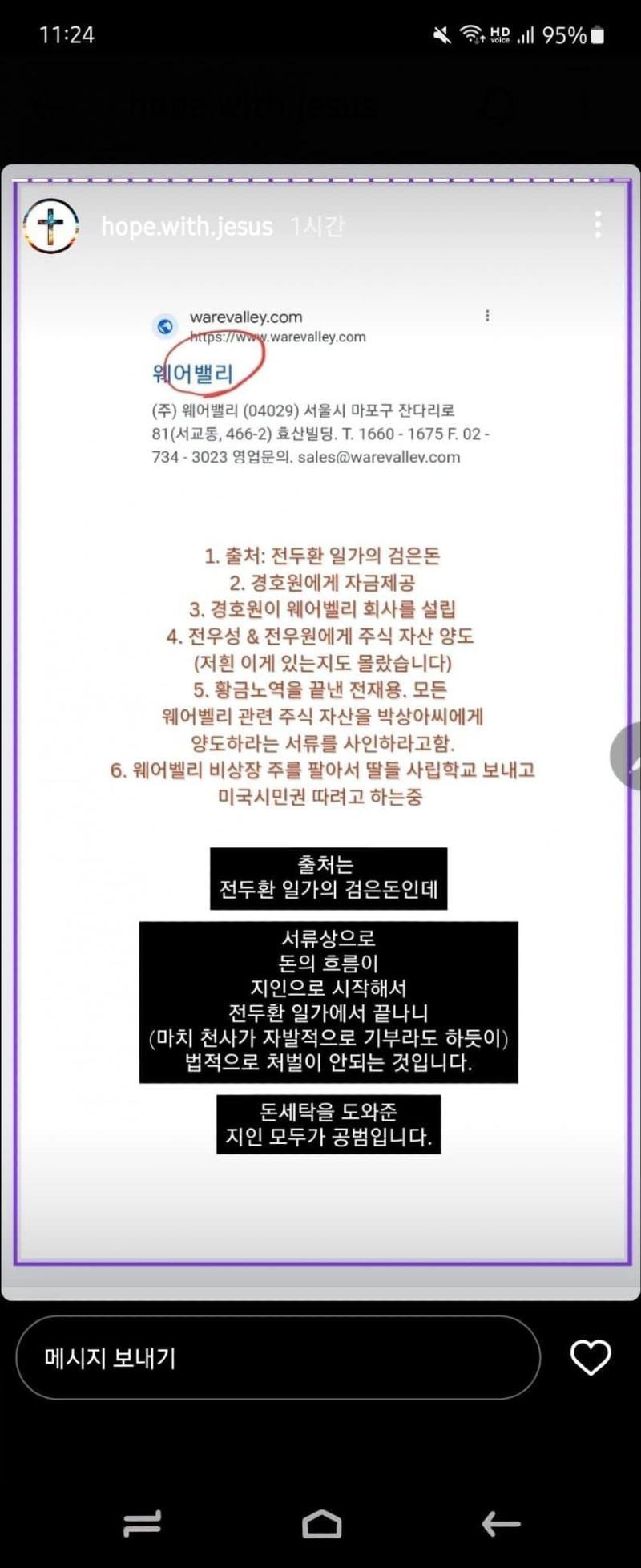The height and width of the screenshot is (1568, 641).
Task: Open the hope.with.jesus username link
Action: (x=186, y=227)
